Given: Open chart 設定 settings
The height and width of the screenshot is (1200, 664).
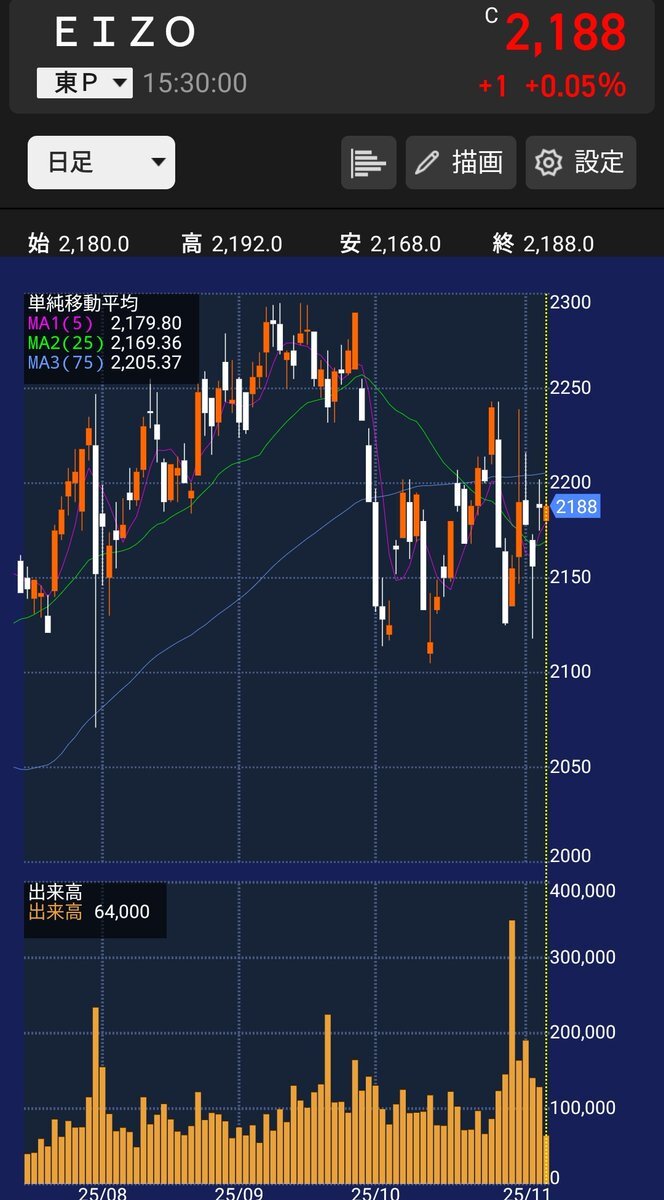Looking at the screenshot, I should tap(581, 163).
